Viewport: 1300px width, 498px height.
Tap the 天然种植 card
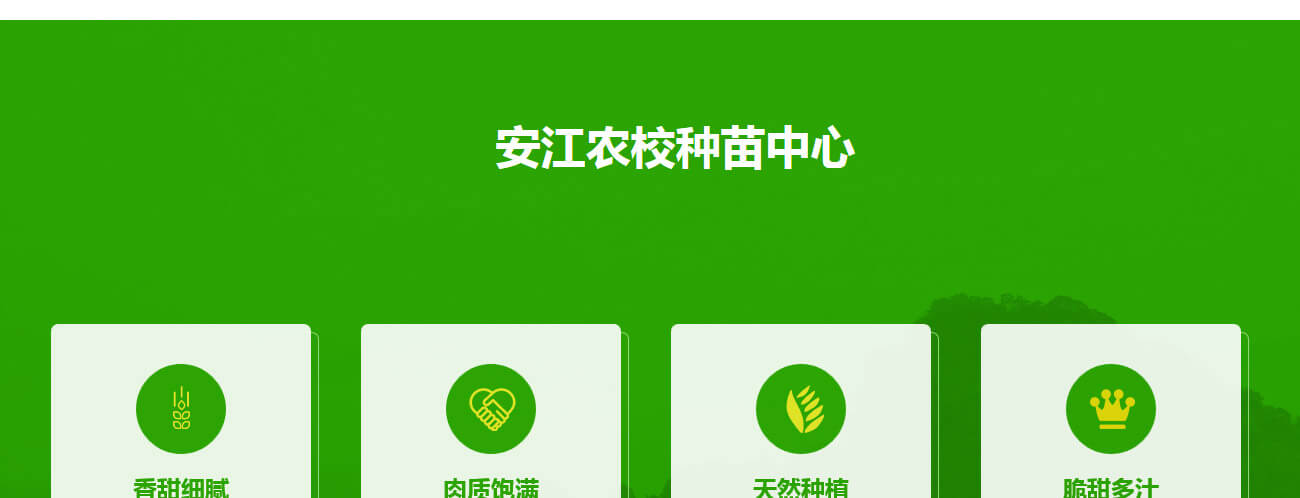pos(801,420)
